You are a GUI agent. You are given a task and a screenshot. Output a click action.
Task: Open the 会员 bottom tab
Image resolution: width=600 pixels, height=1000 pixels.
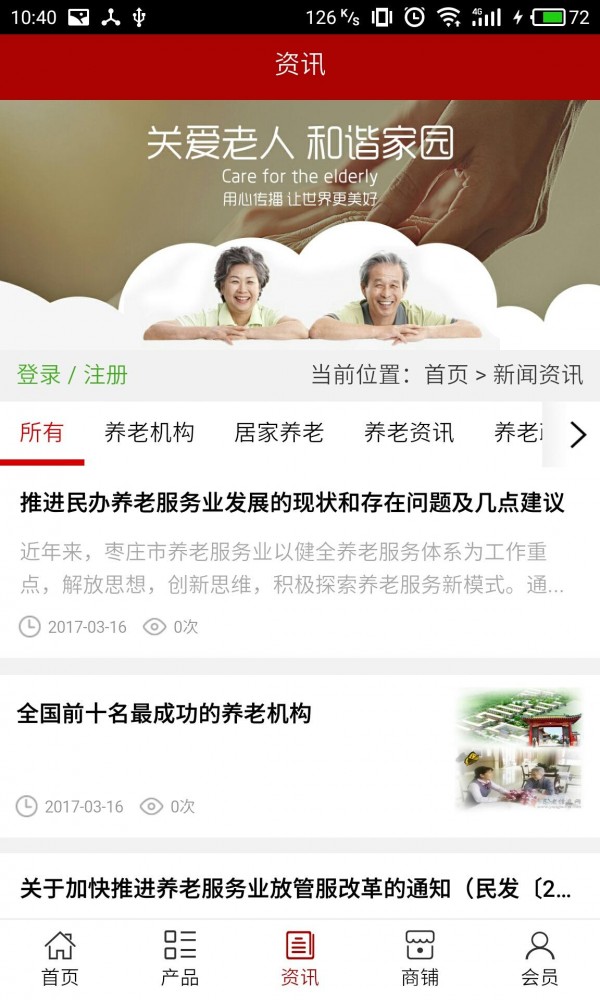pyautogui.click(x=540, y=959)
